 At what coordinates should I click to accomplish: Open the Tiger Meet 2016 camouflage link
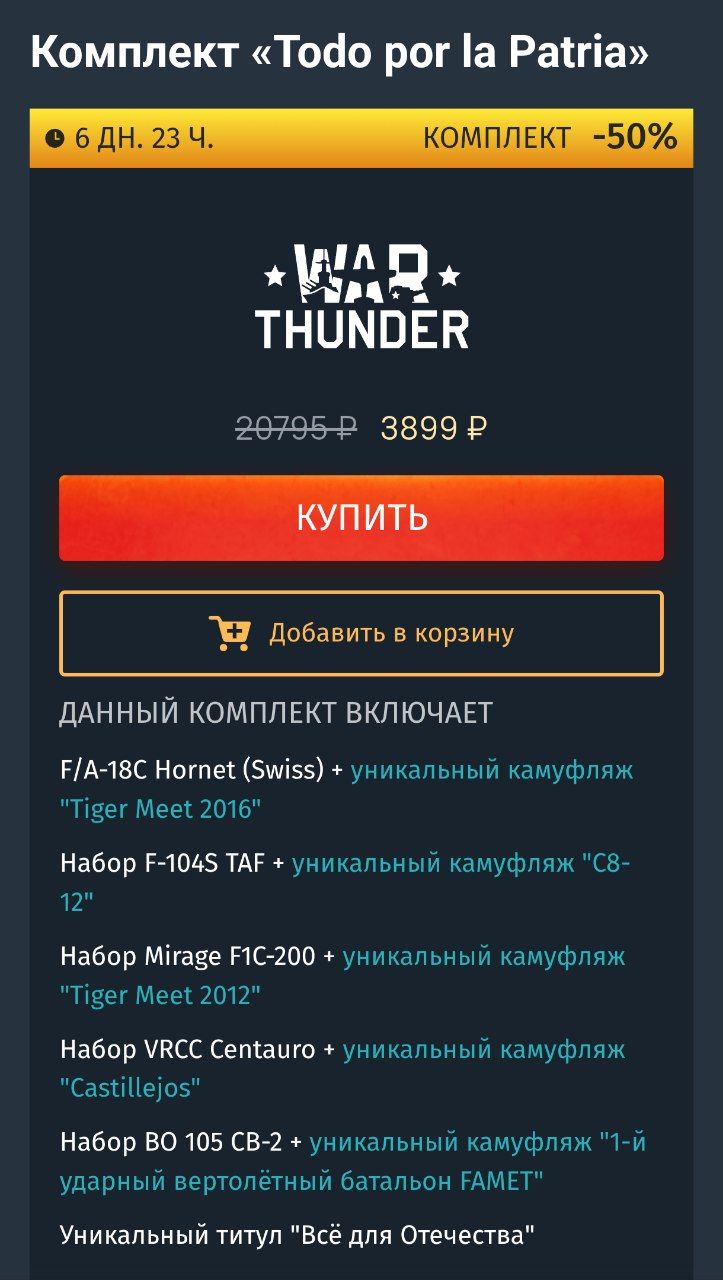[x=491, y=771]
